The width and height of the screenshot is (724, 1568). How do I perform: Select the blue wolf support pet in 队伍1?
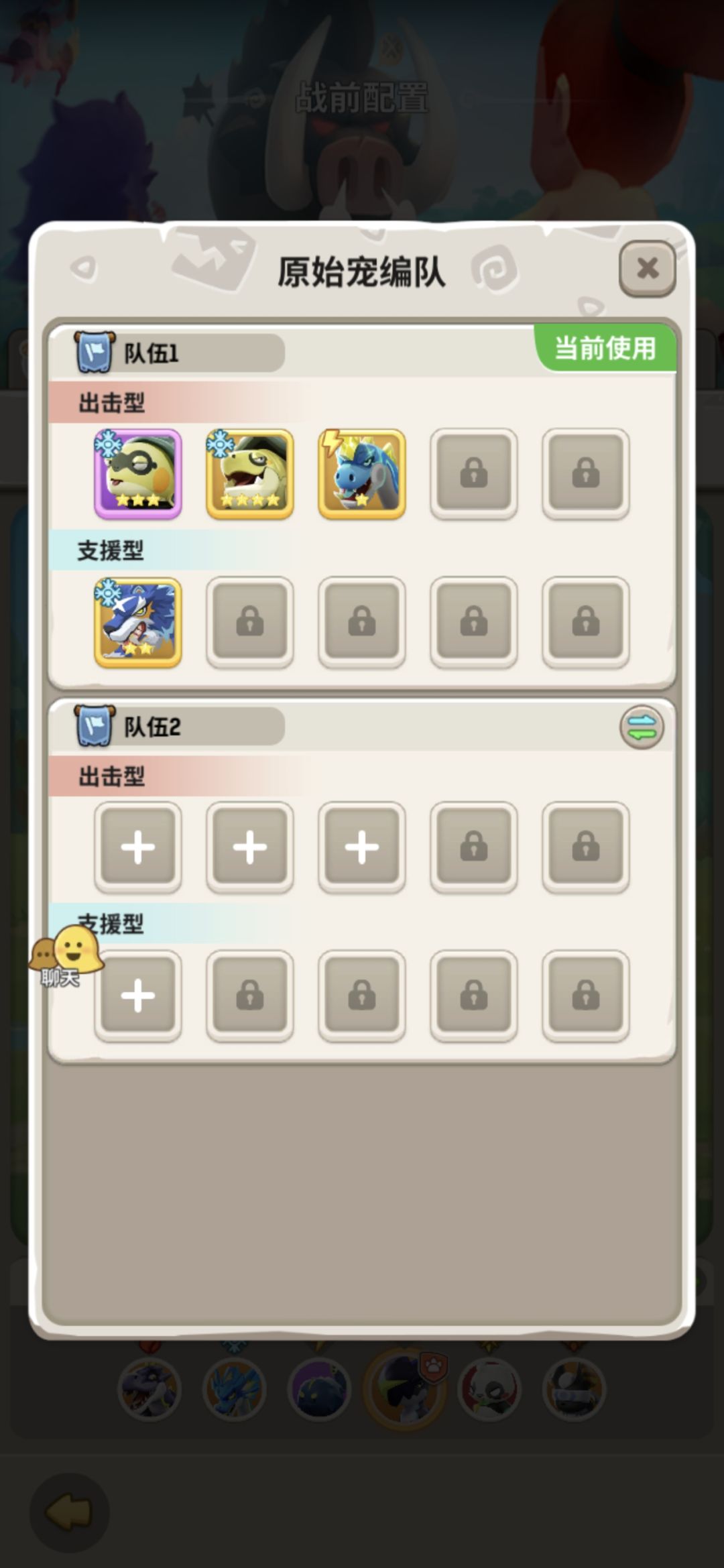point(138,622)
